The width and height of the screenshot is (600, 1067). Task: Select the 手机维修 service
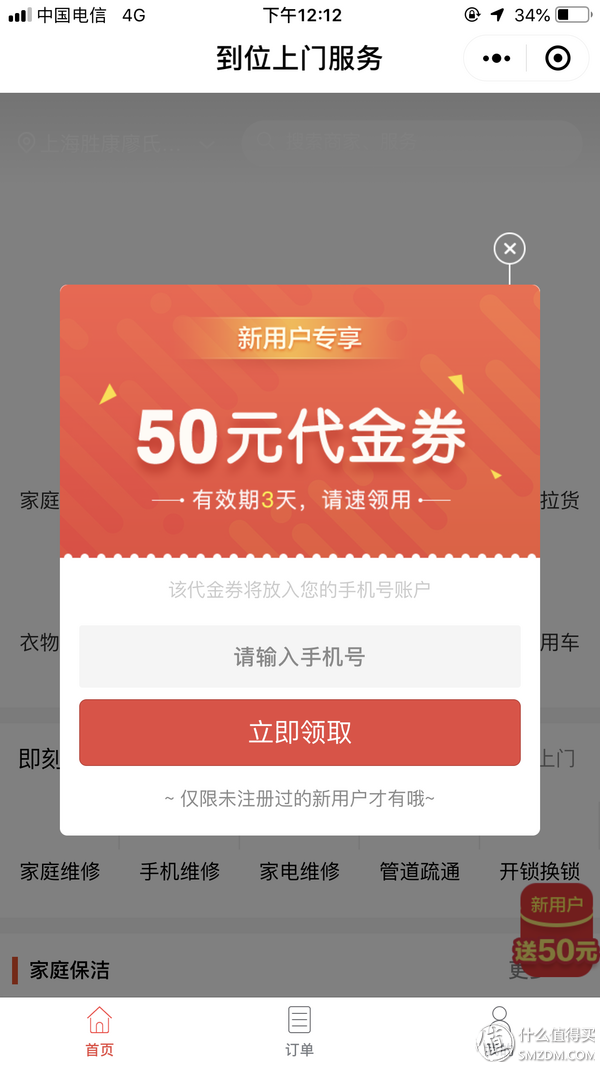pos(180,871)
